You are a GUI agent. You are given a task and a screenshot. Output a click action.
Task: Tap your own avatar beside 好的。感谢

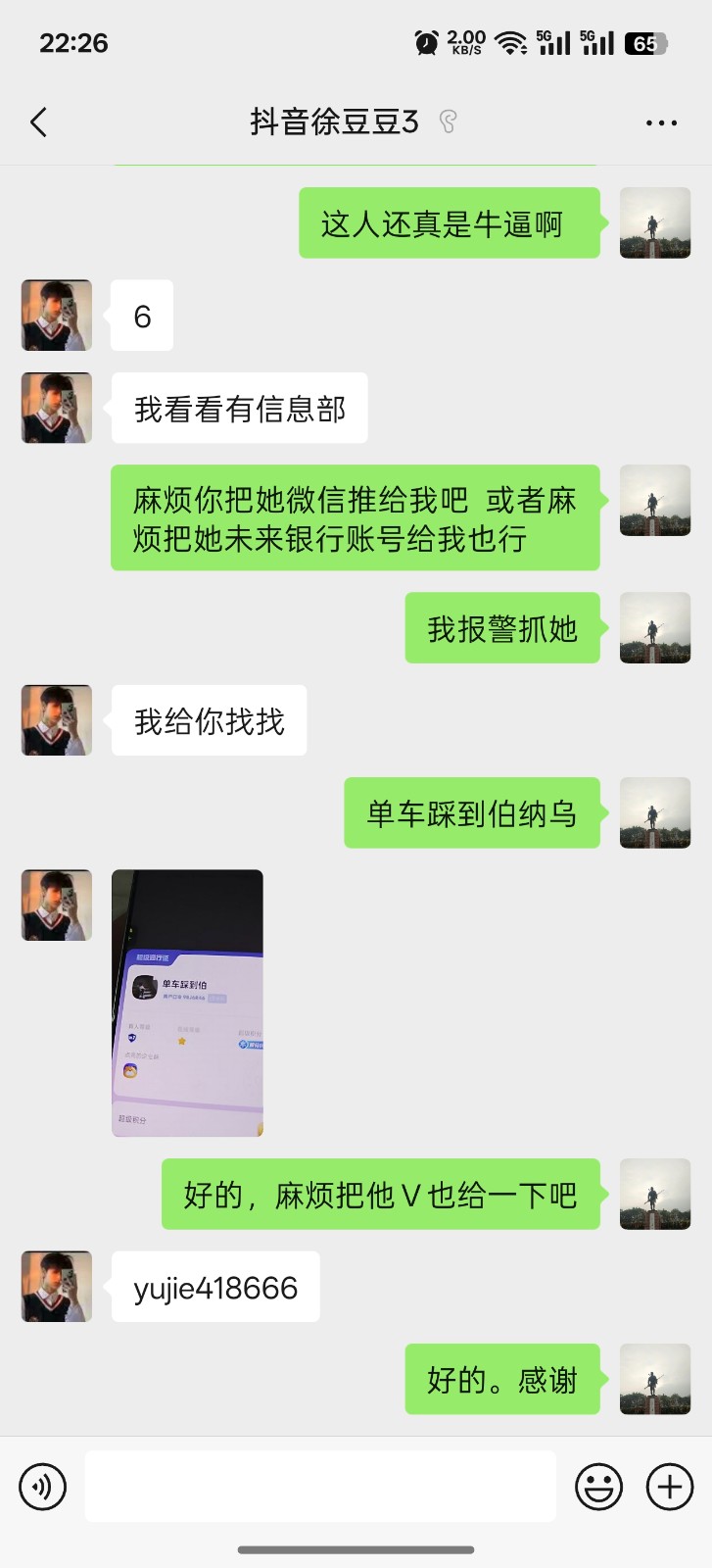coord(654,1379)
